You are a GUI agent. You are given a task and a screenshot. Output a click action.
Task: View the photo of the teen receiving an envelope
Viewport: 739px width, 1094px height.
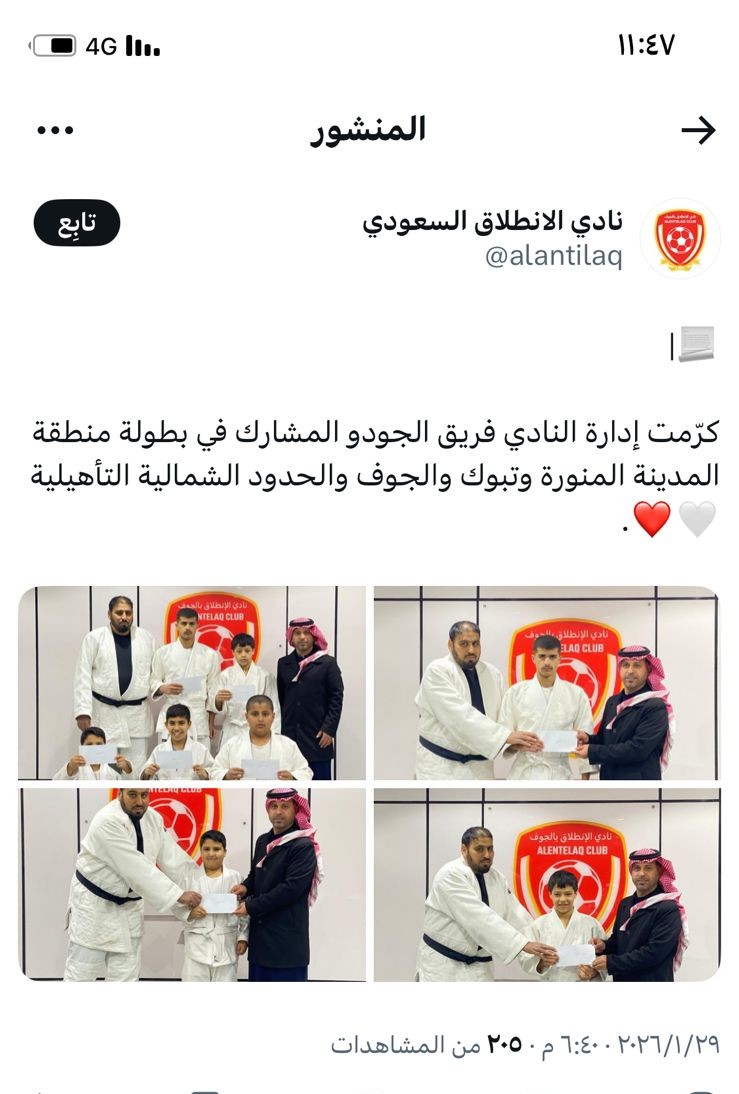click(546, 683)
